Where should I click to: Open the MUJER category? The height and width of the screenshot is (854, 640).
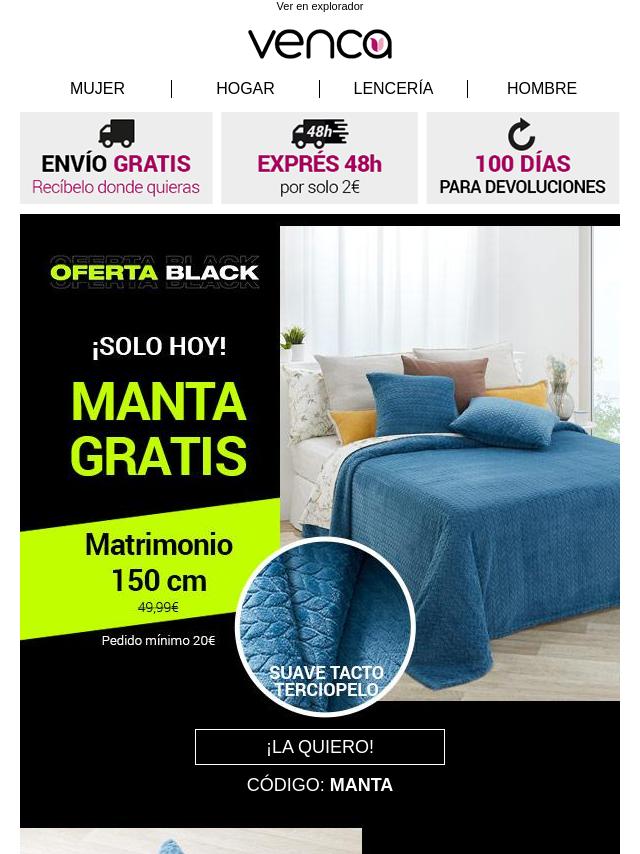(97, 89)
